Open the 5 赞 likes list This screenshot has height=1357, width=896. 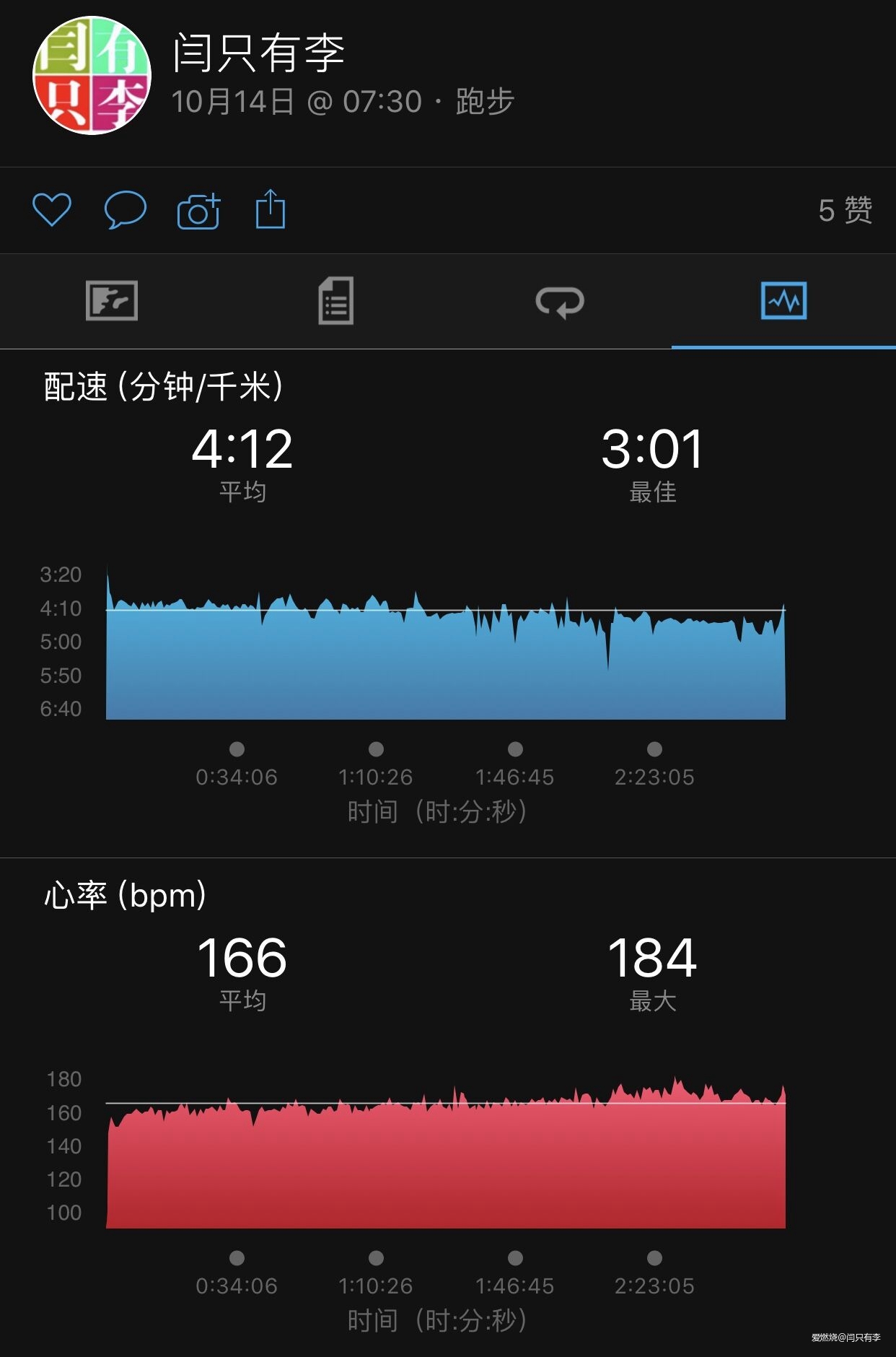pos(846,210)
